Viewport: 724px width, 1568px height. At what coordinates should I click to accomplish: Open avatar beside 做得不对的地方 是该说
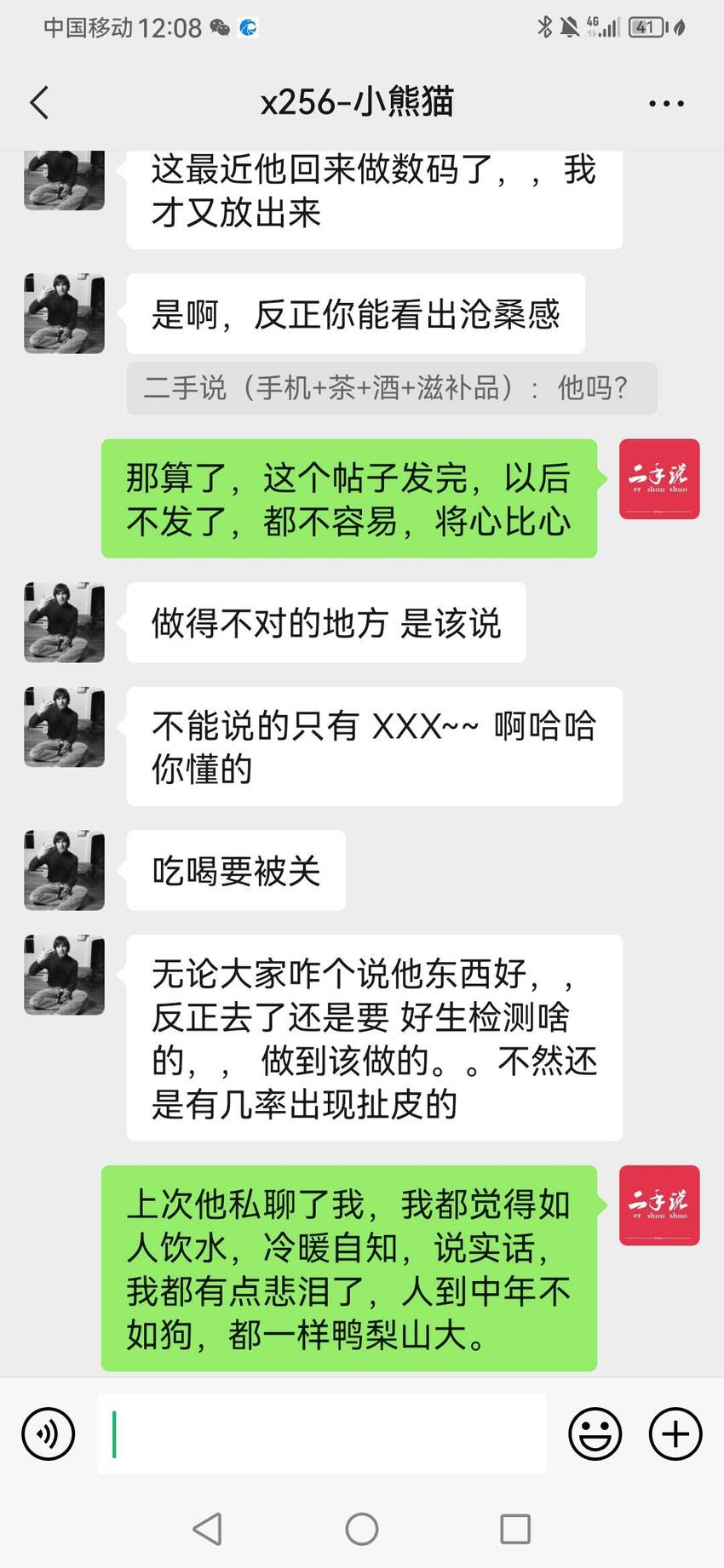click(65, 622)
